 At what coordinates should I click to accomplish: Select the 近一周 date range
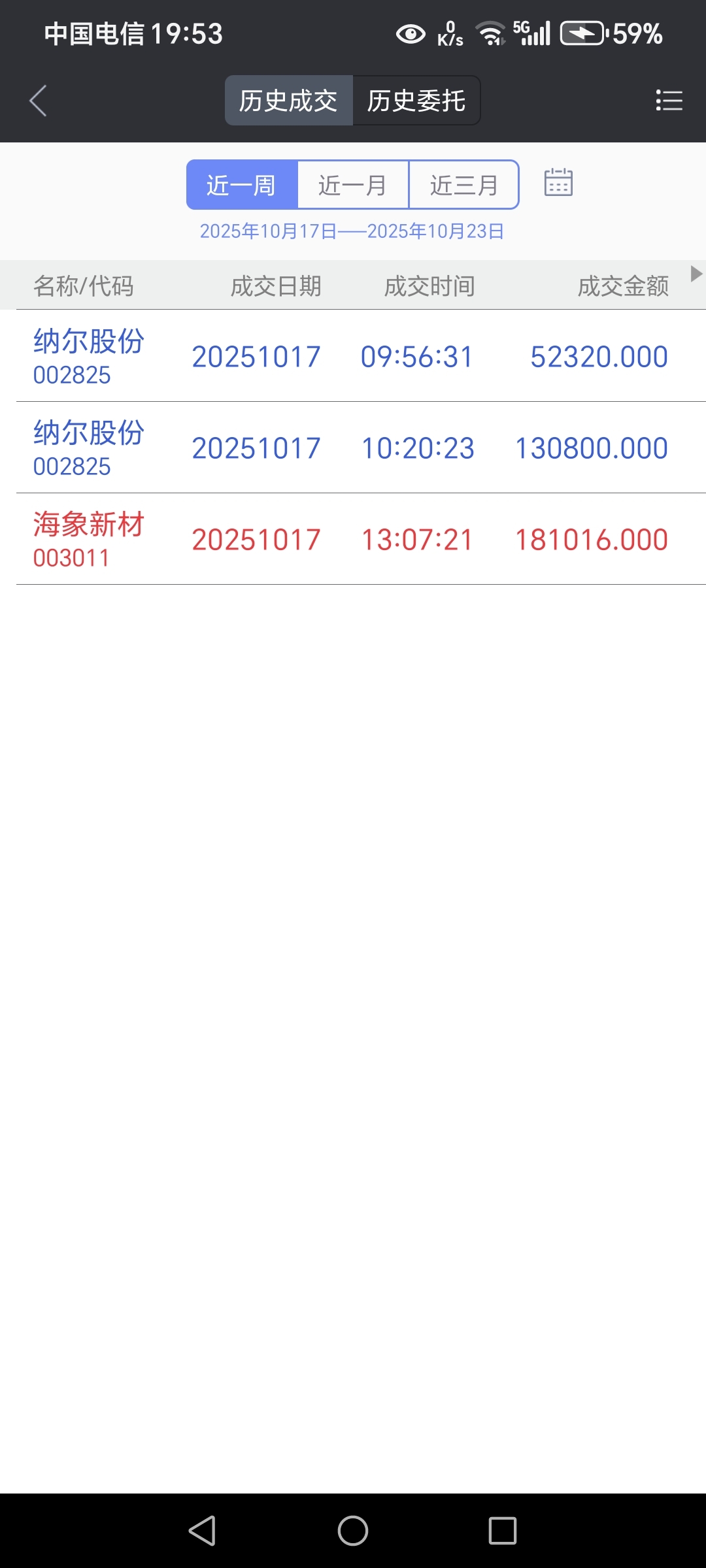(242, 185)
